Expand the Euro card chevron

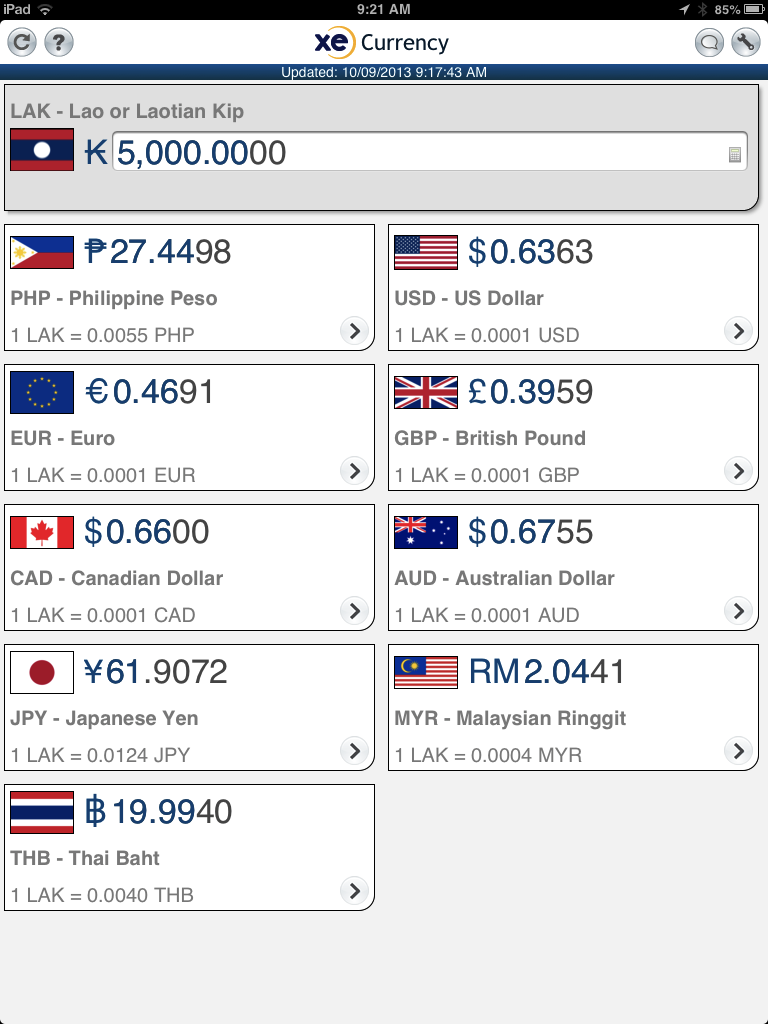point(355,470)
